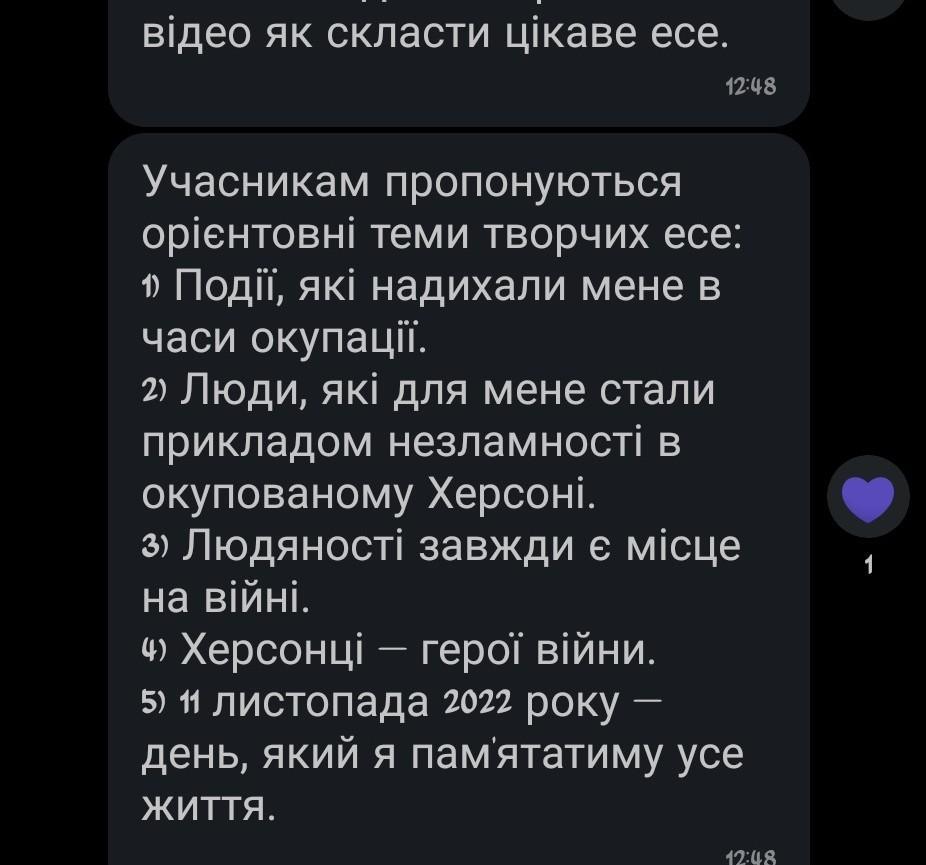This screenshot has height=865, width=926.
Task: Tap the purple heart reaction beside the message
Action: pos(867,497)
